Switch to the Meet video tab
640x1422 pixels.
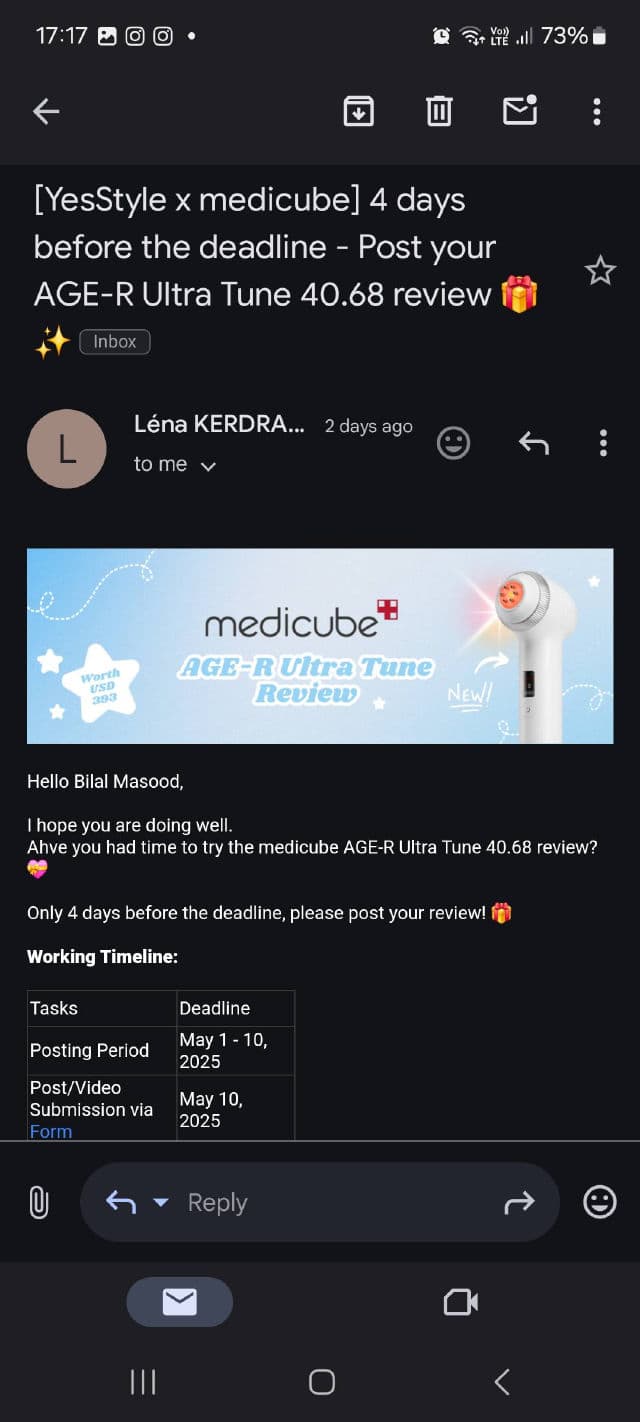pos(460,1301)
